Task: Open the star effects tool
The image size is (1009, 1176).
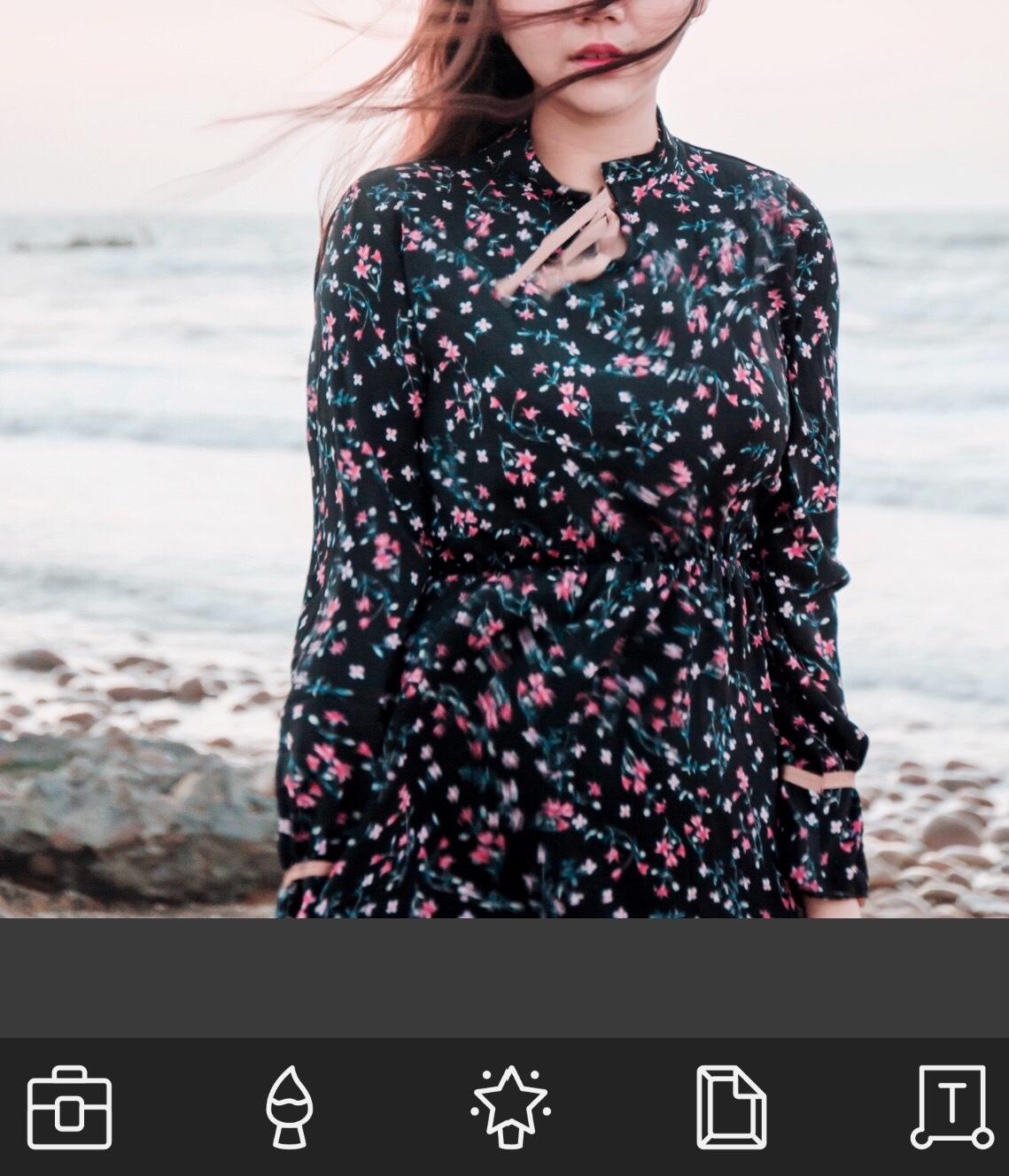Action: point(511,1105)
